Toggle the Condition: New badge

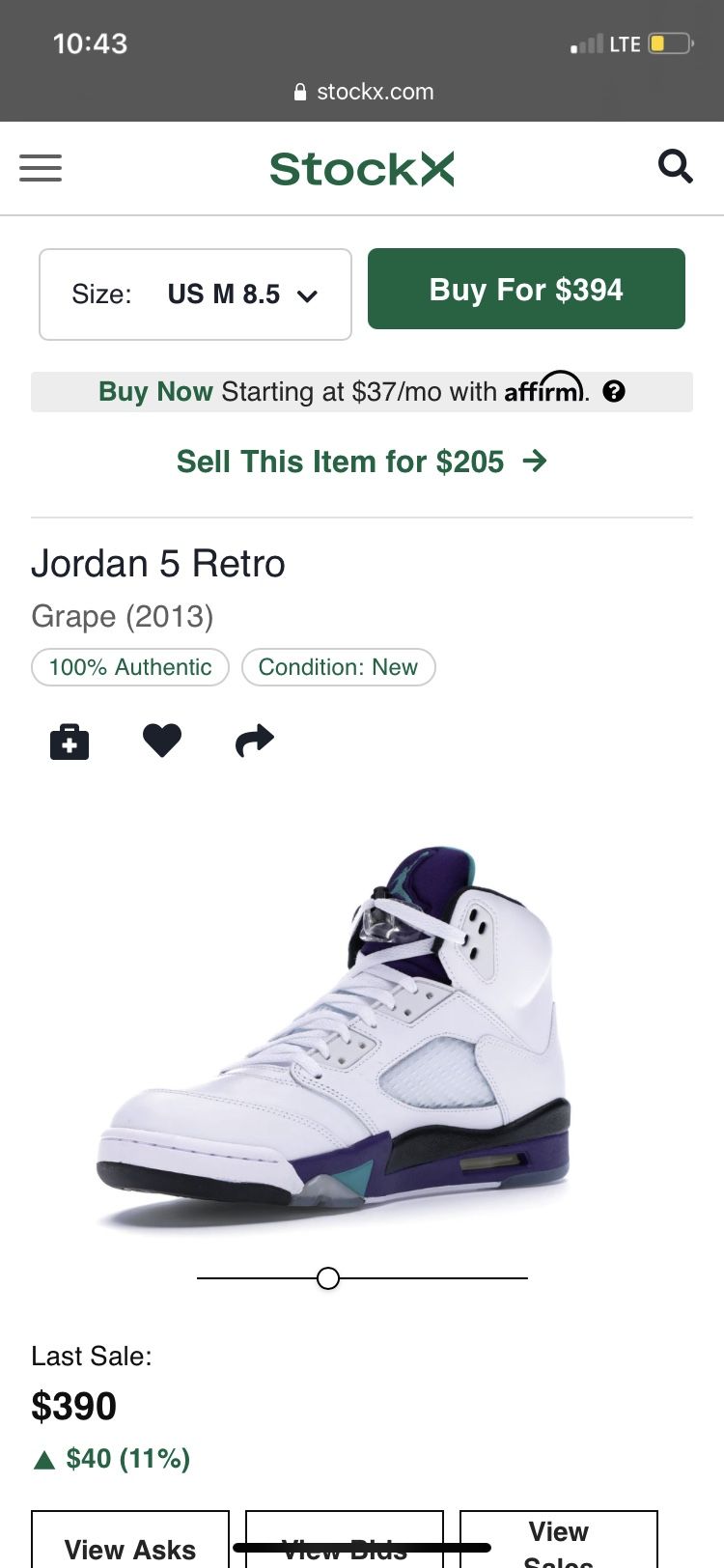338,667
